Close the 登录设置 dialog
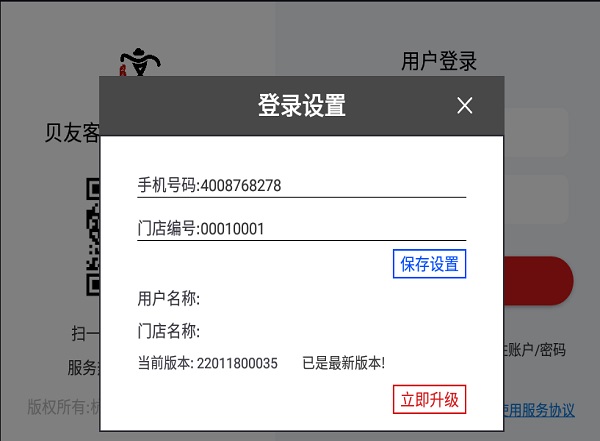The width and height of the screenshot is (600, 441). (464, 106)
